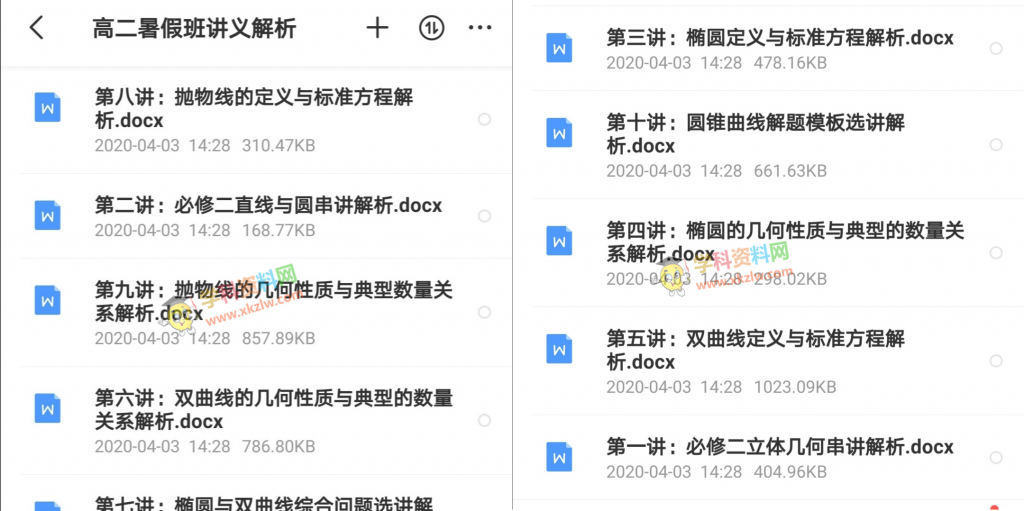Open 第四讲：椭圆的几何性质 document

[x=785, y=243]
